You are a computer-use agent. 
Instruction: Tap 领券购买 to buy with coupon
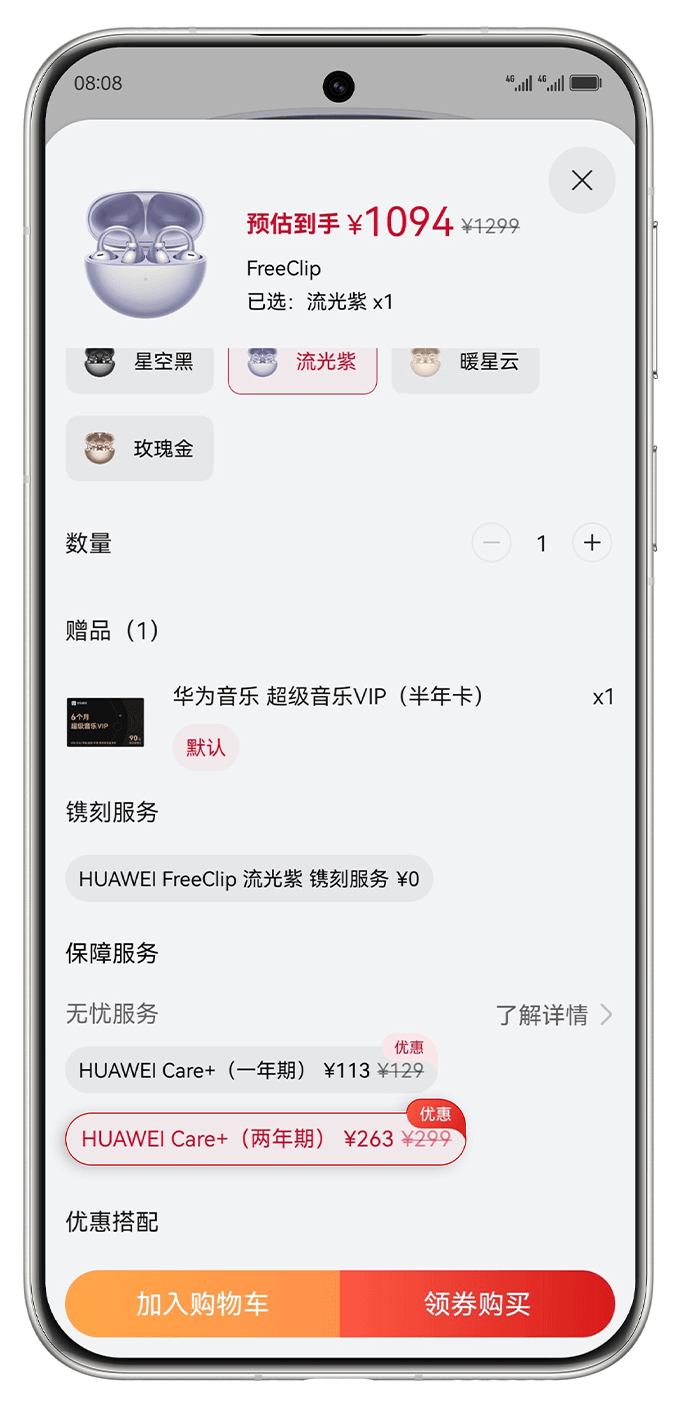pos(477,1304)
